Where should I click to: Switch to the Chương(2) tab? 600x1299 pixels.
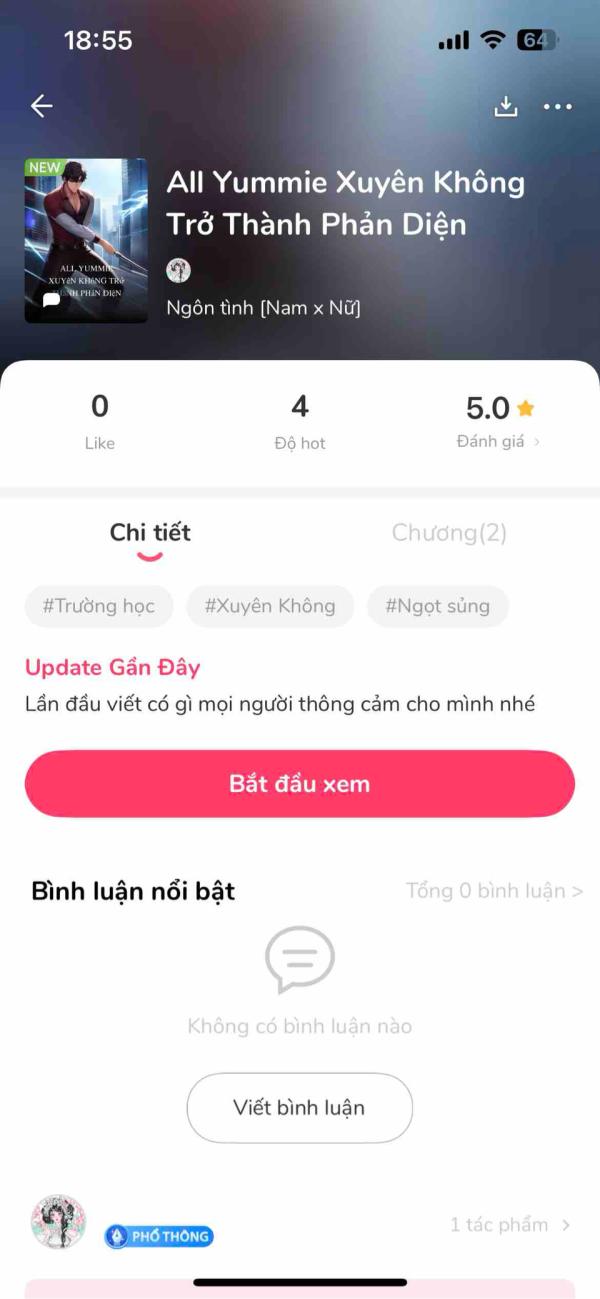click(x=449, y=533)
